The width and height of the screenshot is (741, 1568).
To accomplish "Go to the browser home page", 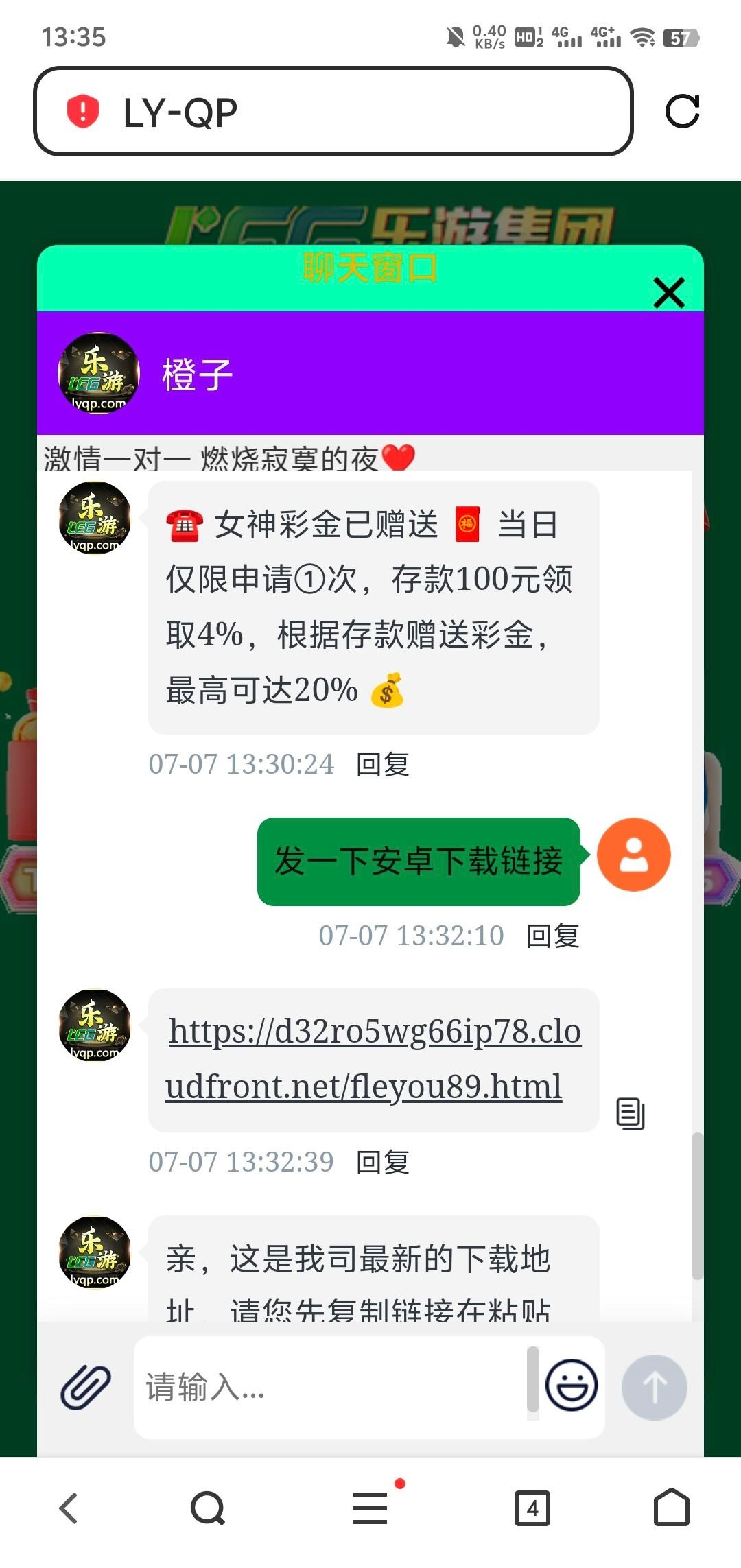I will (671, 1508).
